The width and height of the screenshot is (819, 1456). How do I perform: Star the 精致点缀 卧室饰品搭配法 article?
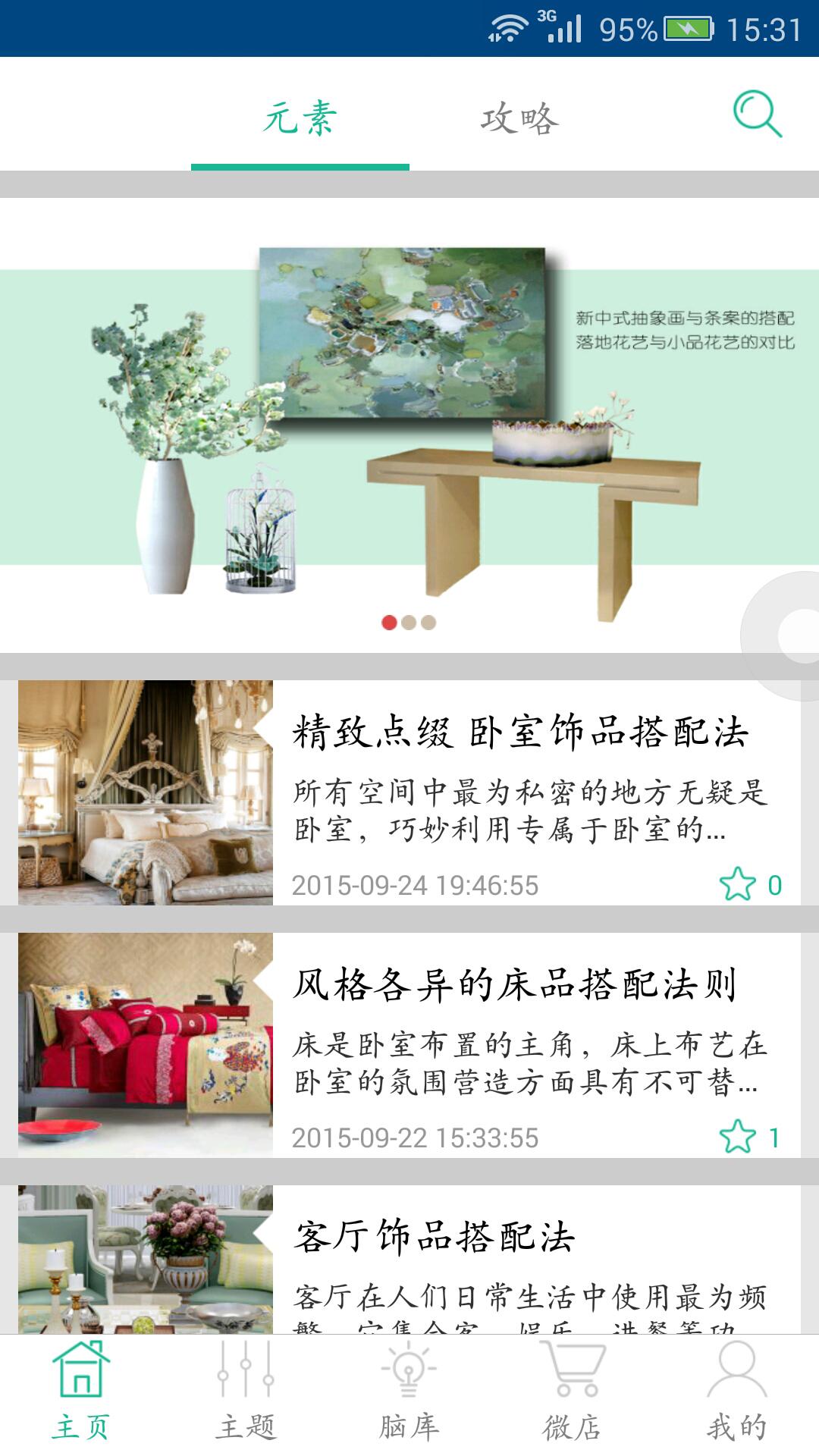point(738,885)
